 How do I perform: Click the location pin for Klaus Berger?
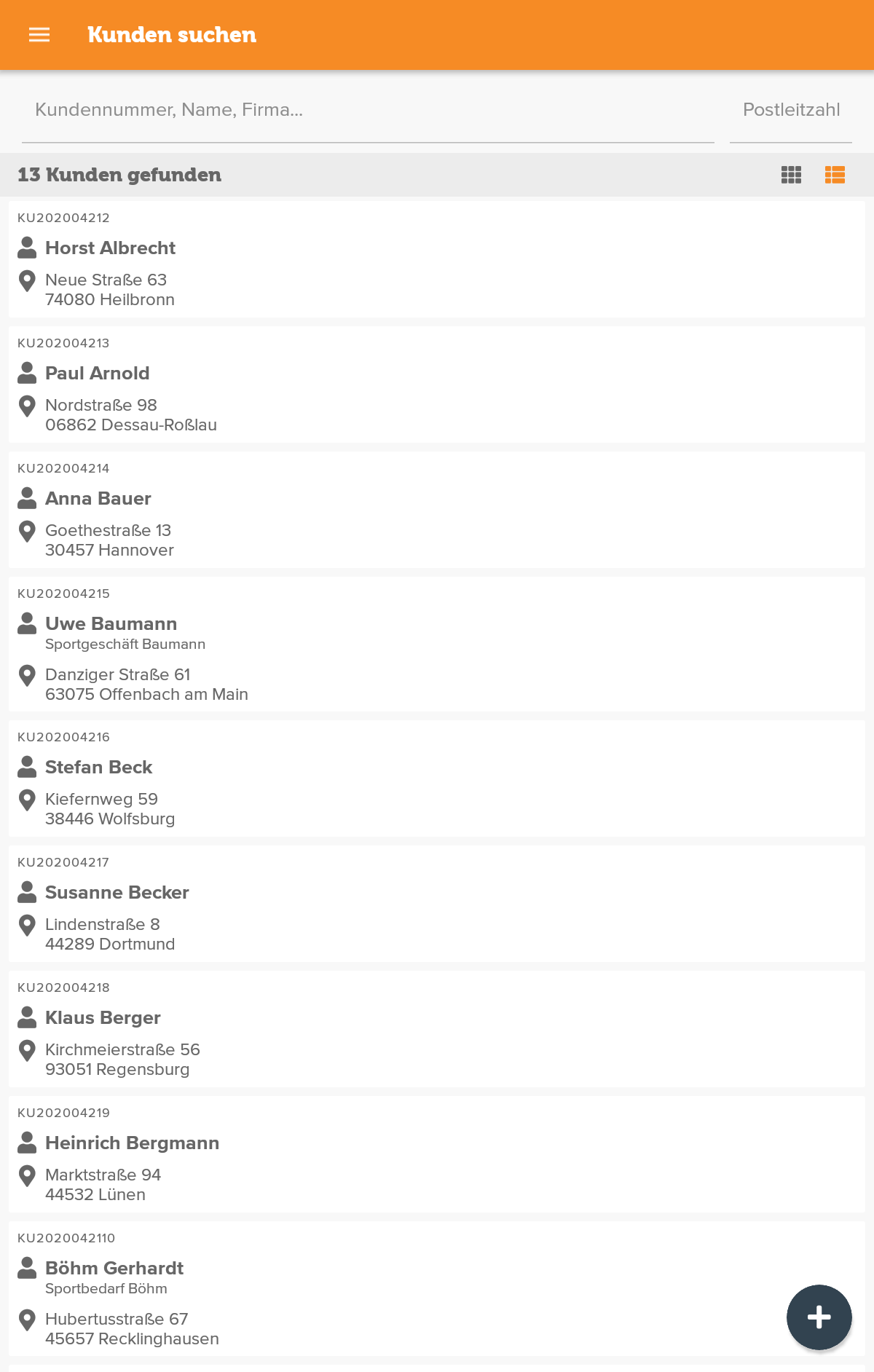click(x=27, y=1050)
